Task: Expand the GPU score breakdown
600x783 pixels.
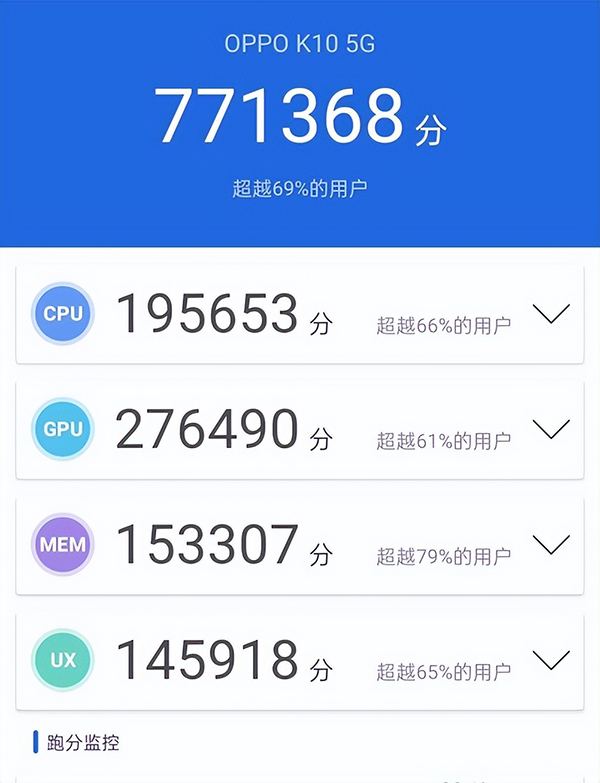Action: point(551,429)
